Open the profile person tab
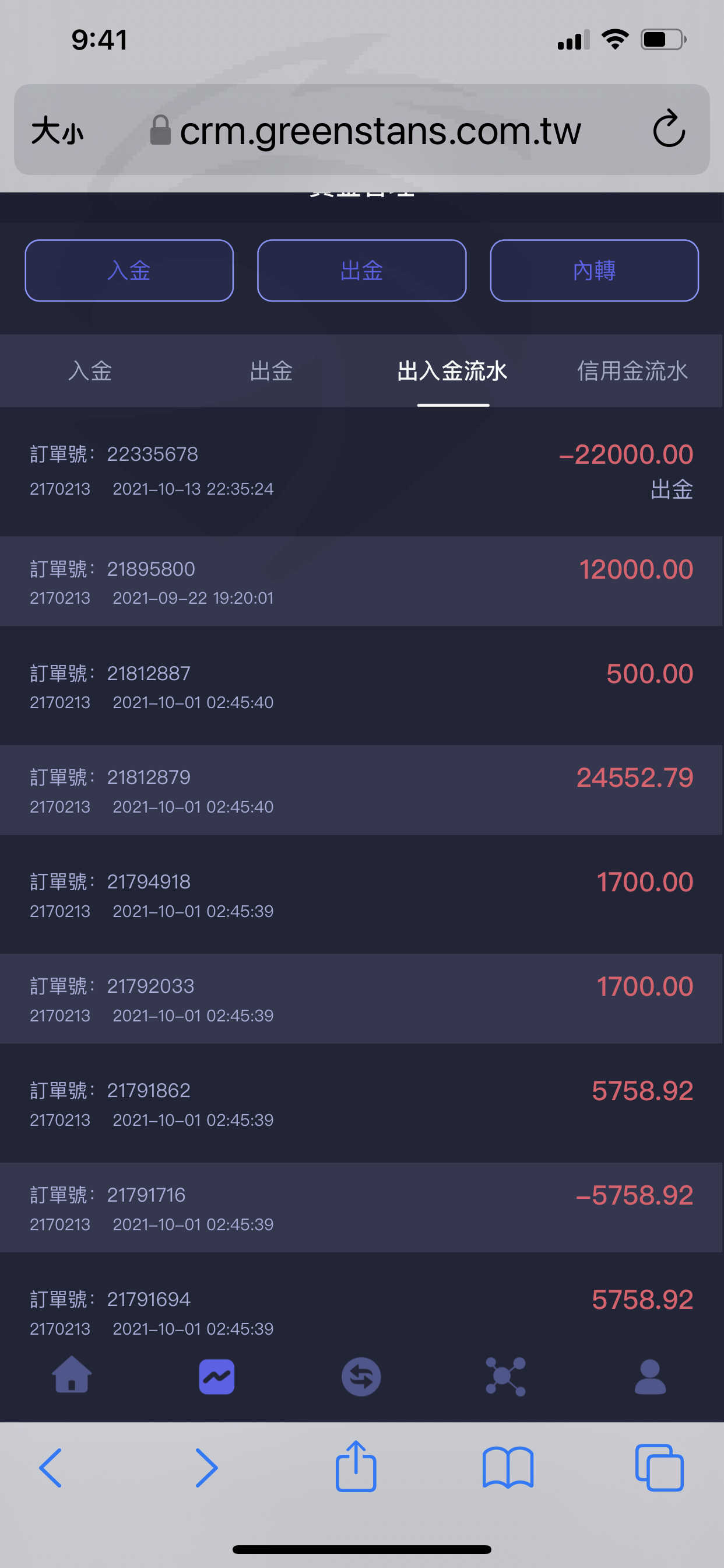Viewport: 724px width, 1568px height. pos(651,1376)
